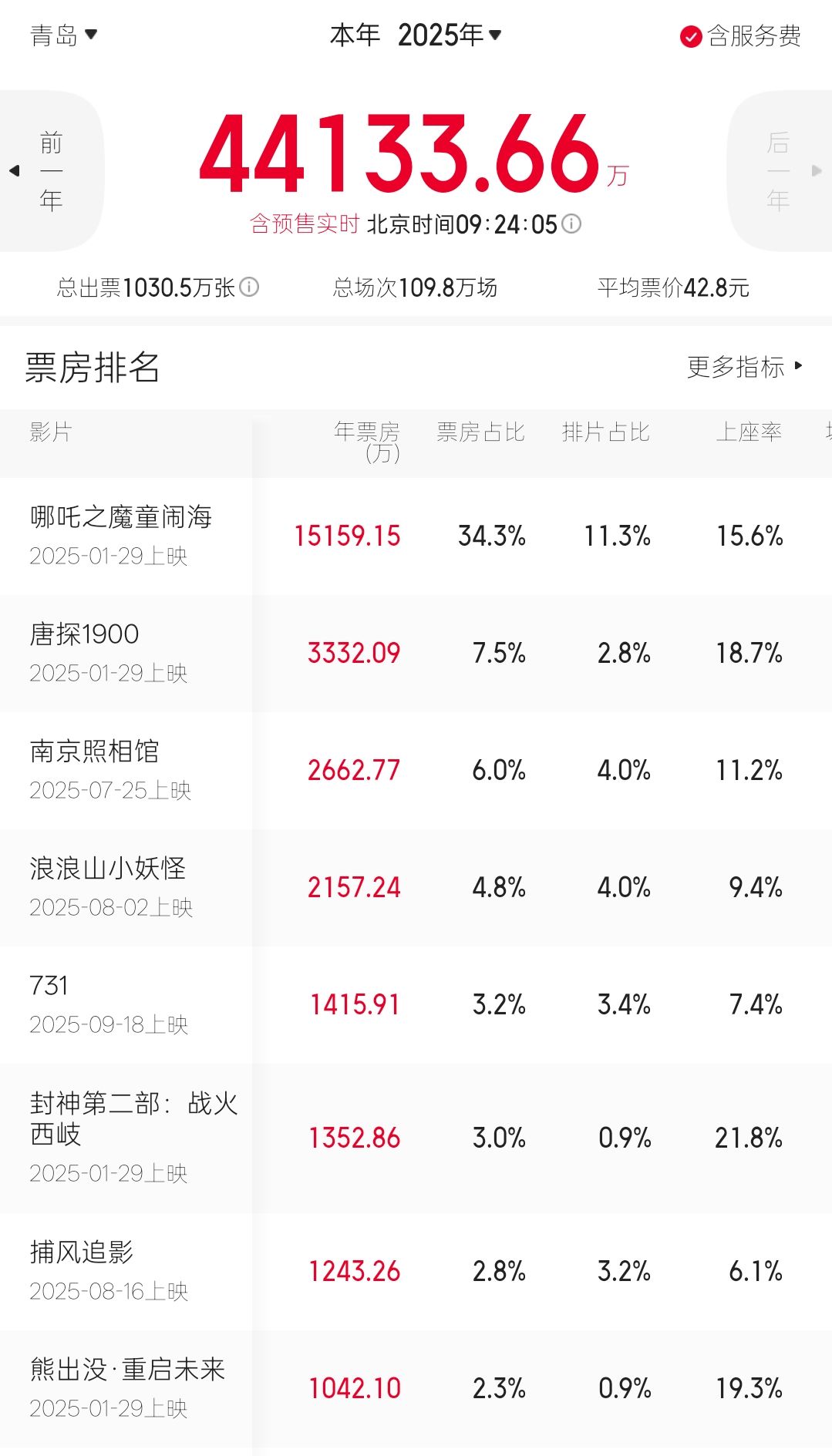Go to 前一年 previous year

coord(50,171)
